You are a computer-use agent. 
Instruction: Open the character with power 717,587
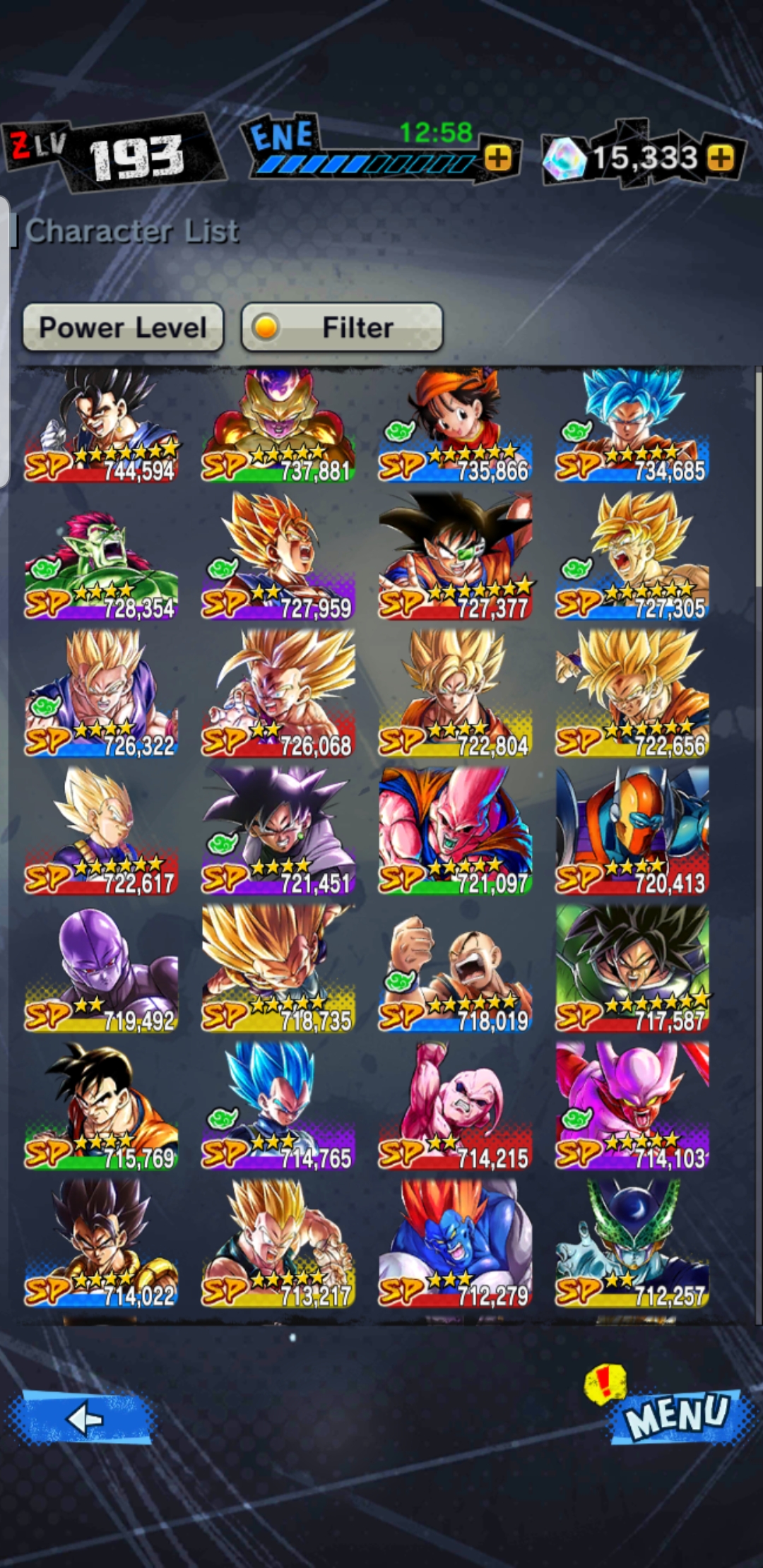pos(632,969)
